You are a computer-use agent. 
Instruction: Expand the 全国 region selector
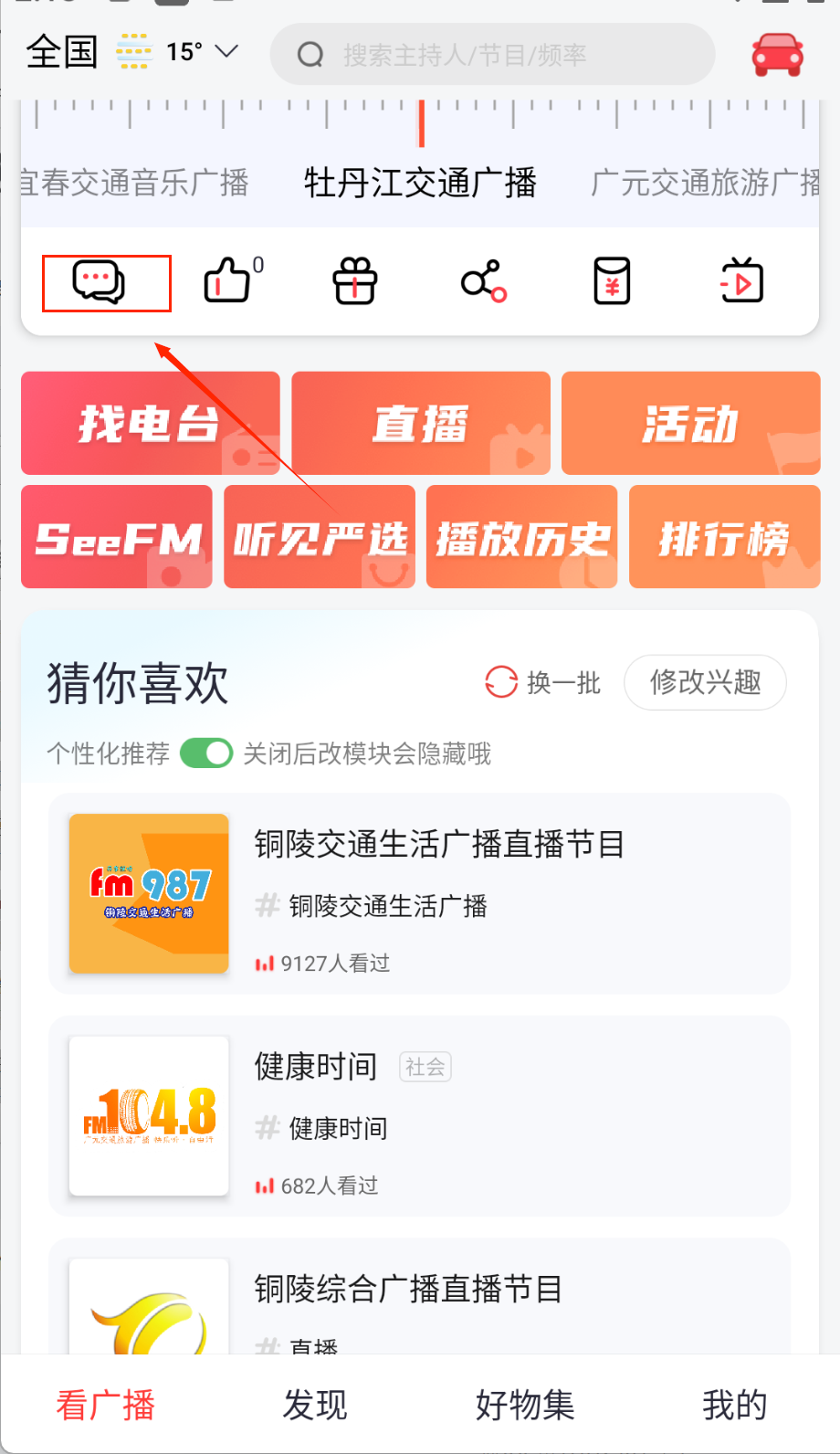point(61,53)
